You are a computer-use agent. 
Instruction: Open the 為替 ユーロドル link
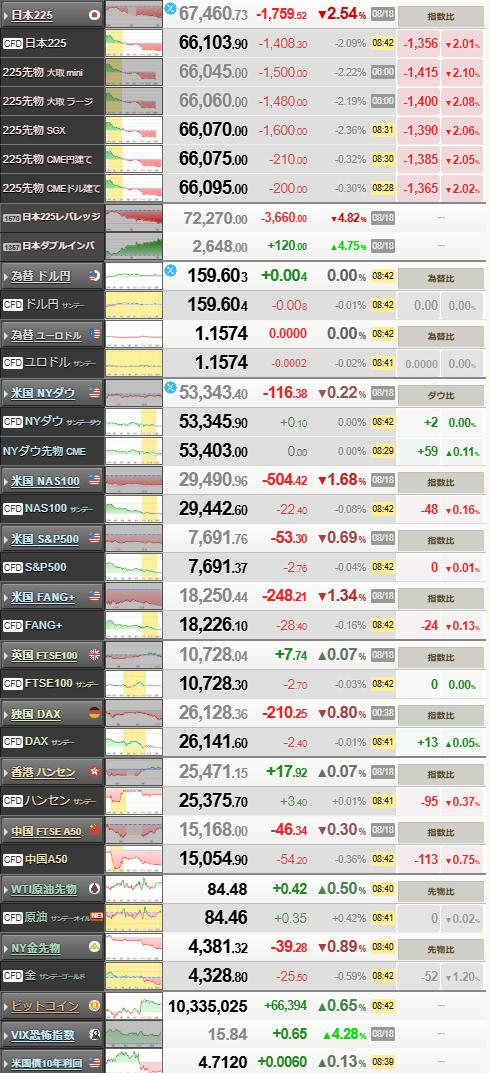[46, 335]
